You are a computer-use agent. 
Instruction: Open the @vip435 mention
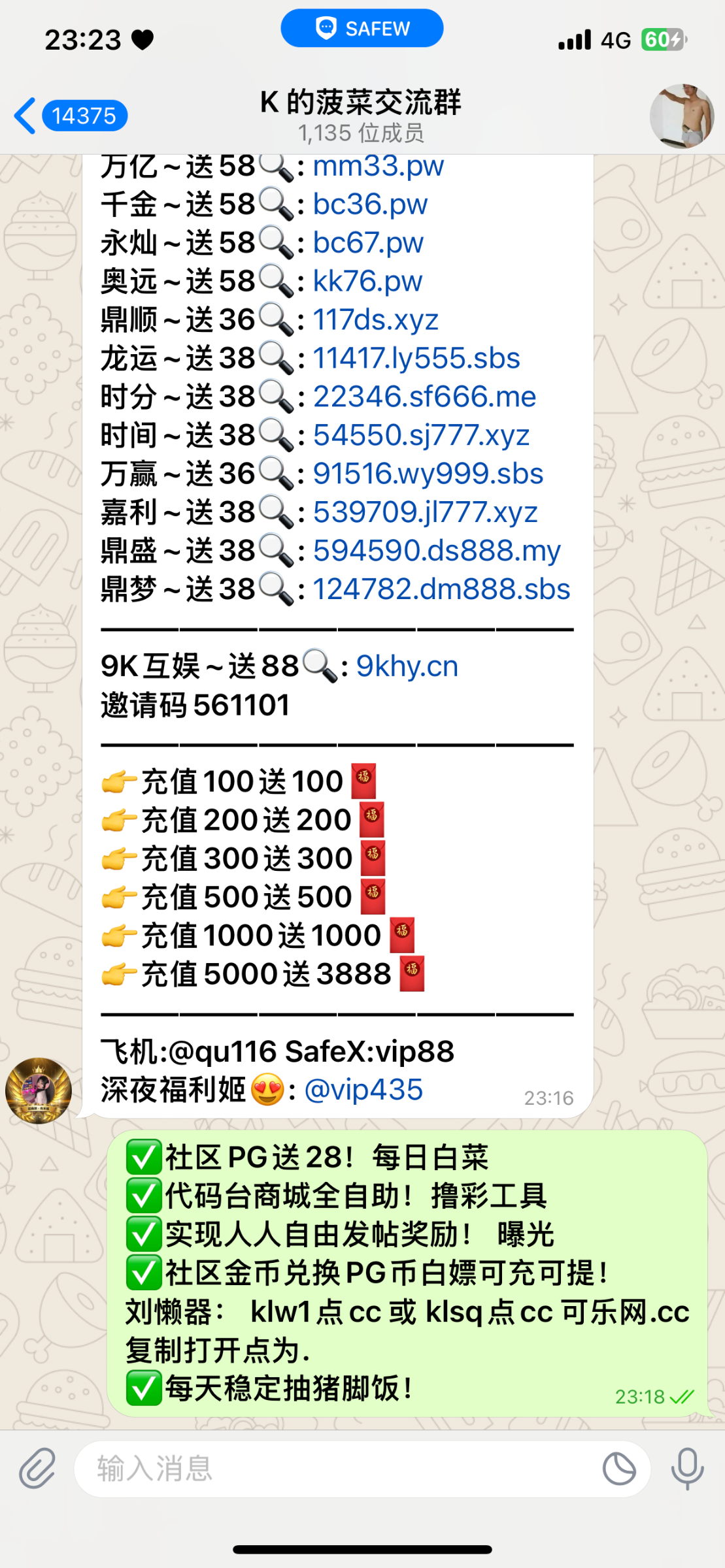pos(363,1090)
